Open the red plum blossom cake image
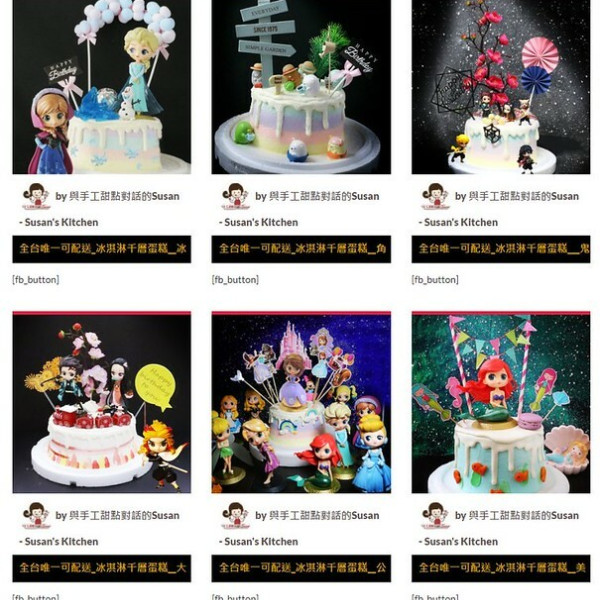This screenshot has height=600, width=600. click(x=500, y=87)
